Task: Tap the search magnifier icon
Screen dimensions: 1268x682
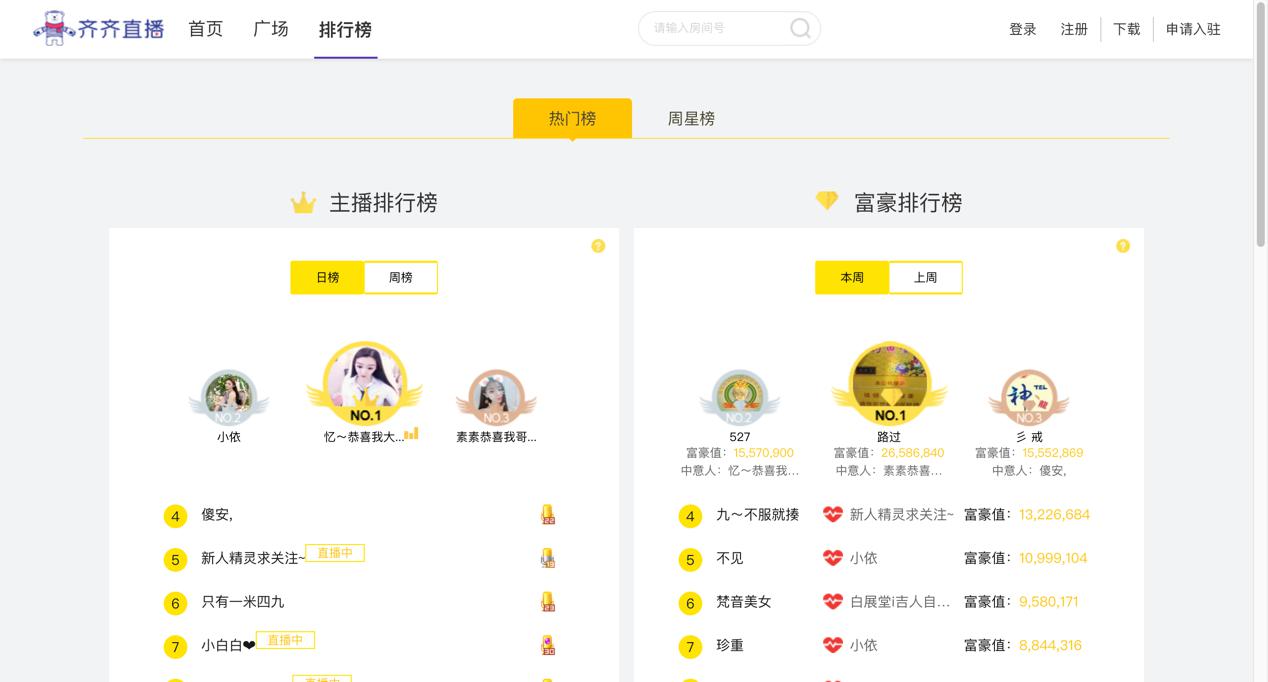Action: [800, 28]
